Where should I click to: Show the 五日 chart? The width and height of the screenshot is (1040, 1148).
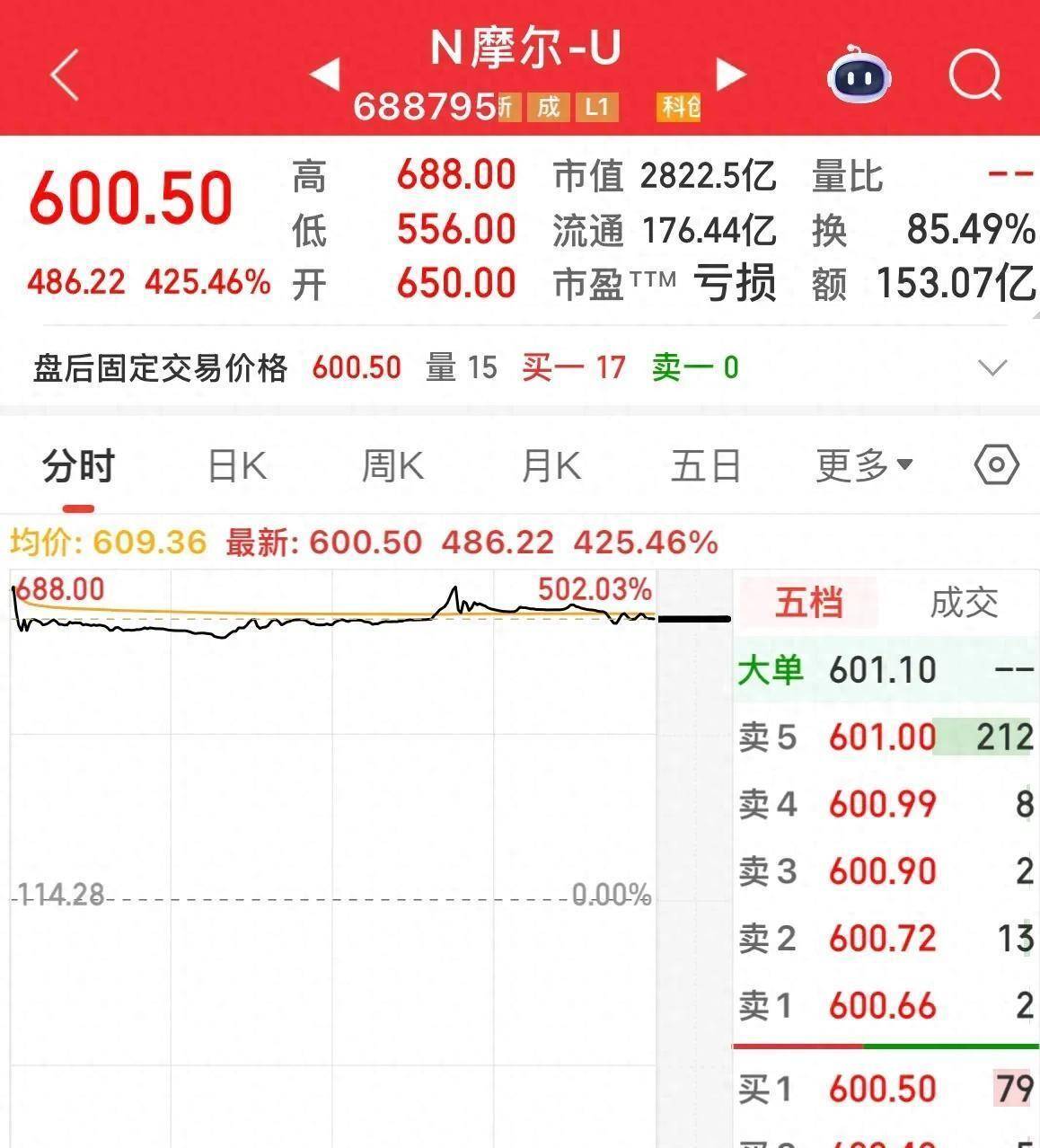pyautogui.click(x=706, y=467)
